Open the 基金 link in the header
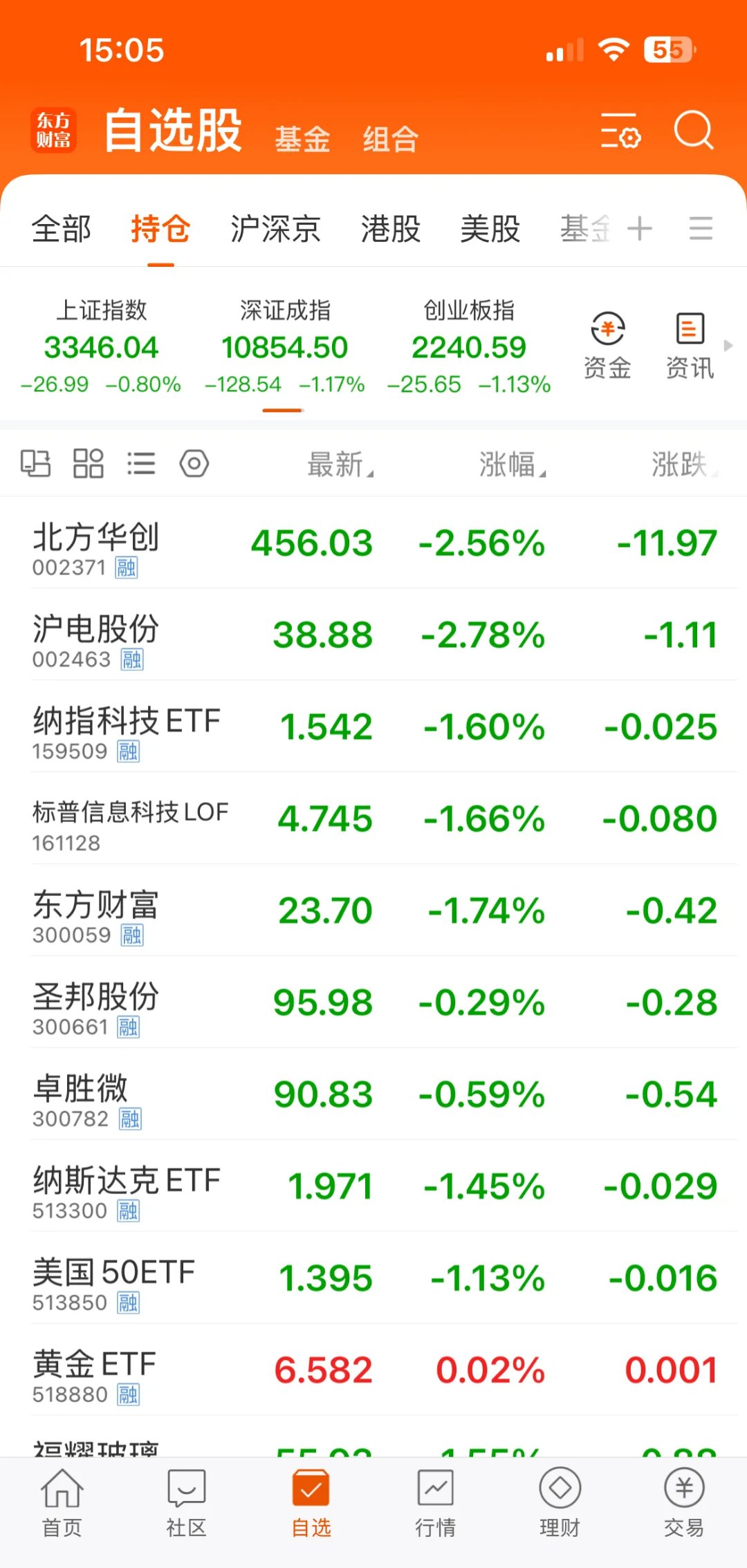This screenshot has height=1568, width=747. pos(302,138)
